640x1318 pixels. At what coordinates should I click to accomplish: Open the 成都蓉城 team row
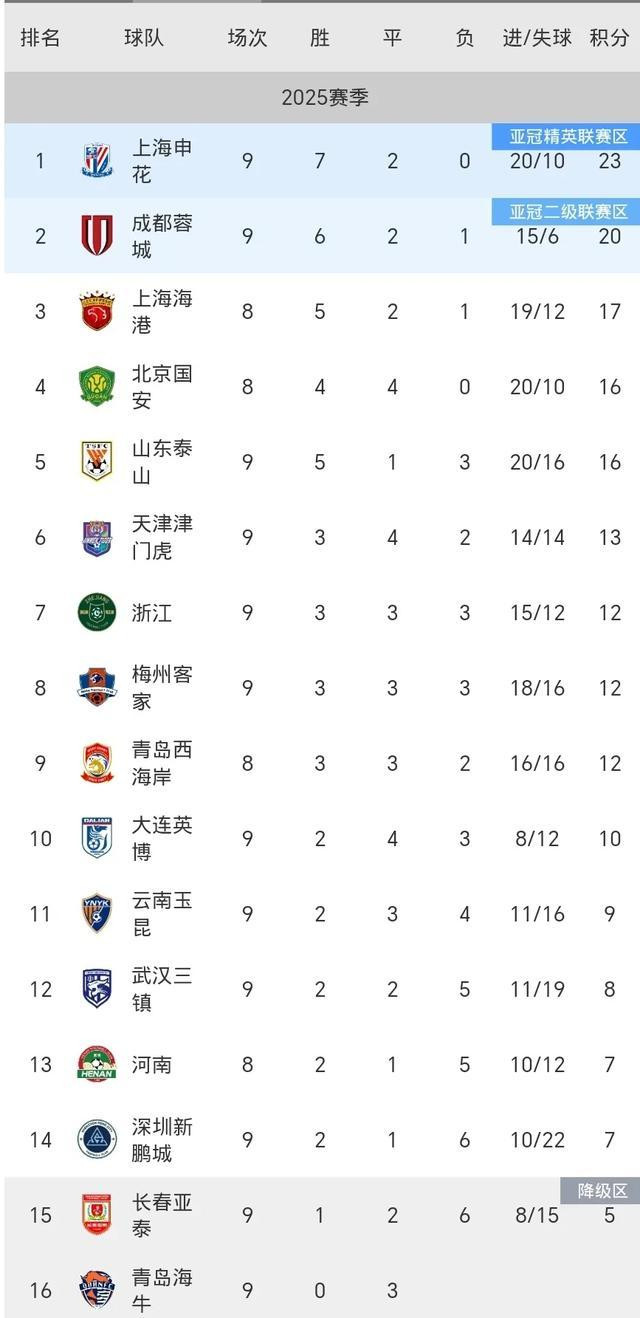[x=322, y=236]
